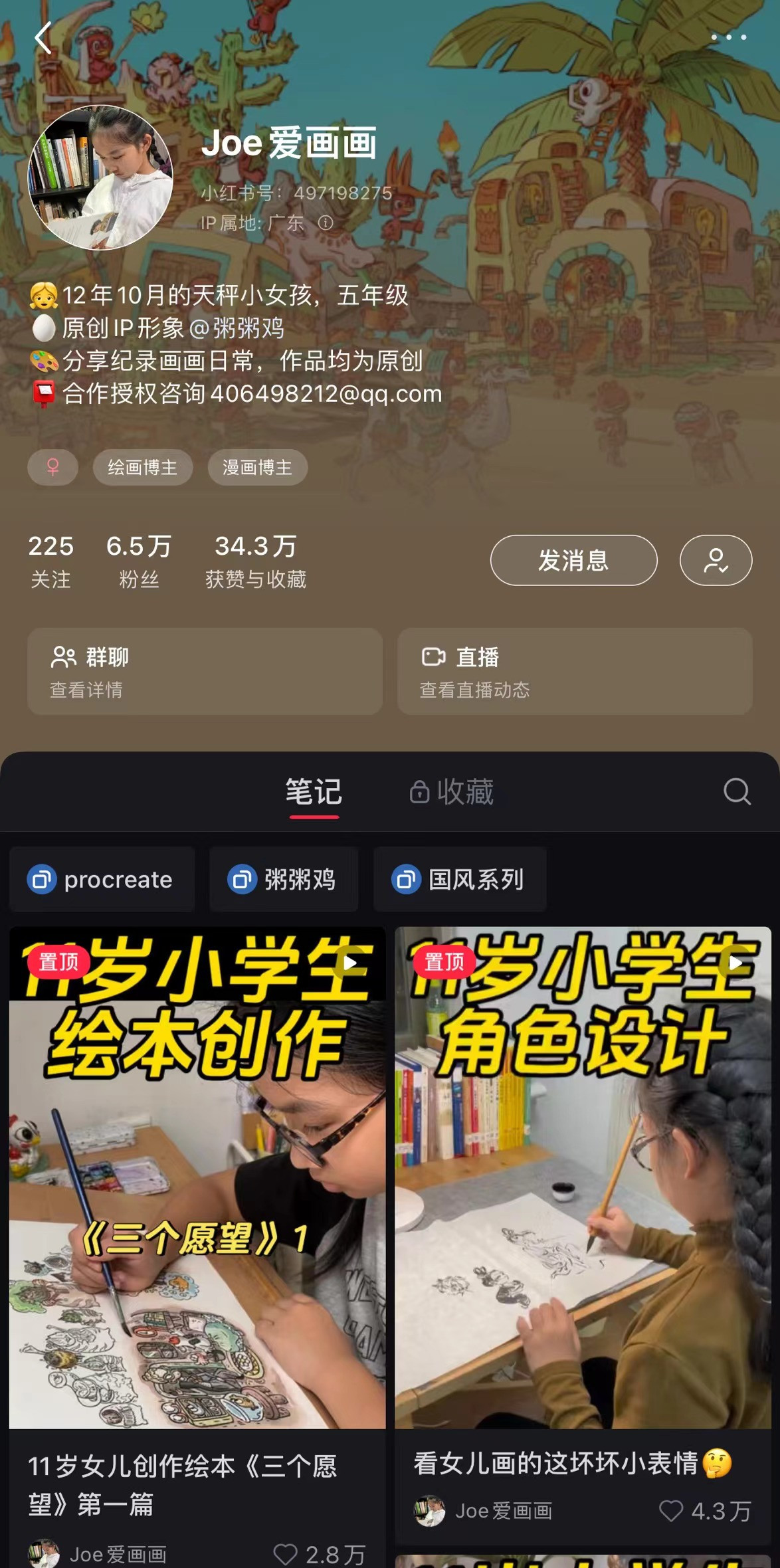Search this user's notes
Screen dimensions: 780x1568
click(x=737, y=792)
